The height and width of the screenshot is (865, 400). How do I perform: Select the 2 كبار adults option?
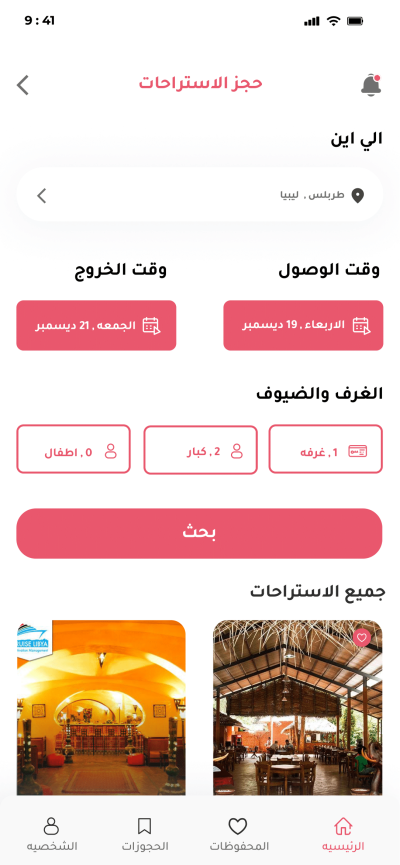[x=200, y=450]
